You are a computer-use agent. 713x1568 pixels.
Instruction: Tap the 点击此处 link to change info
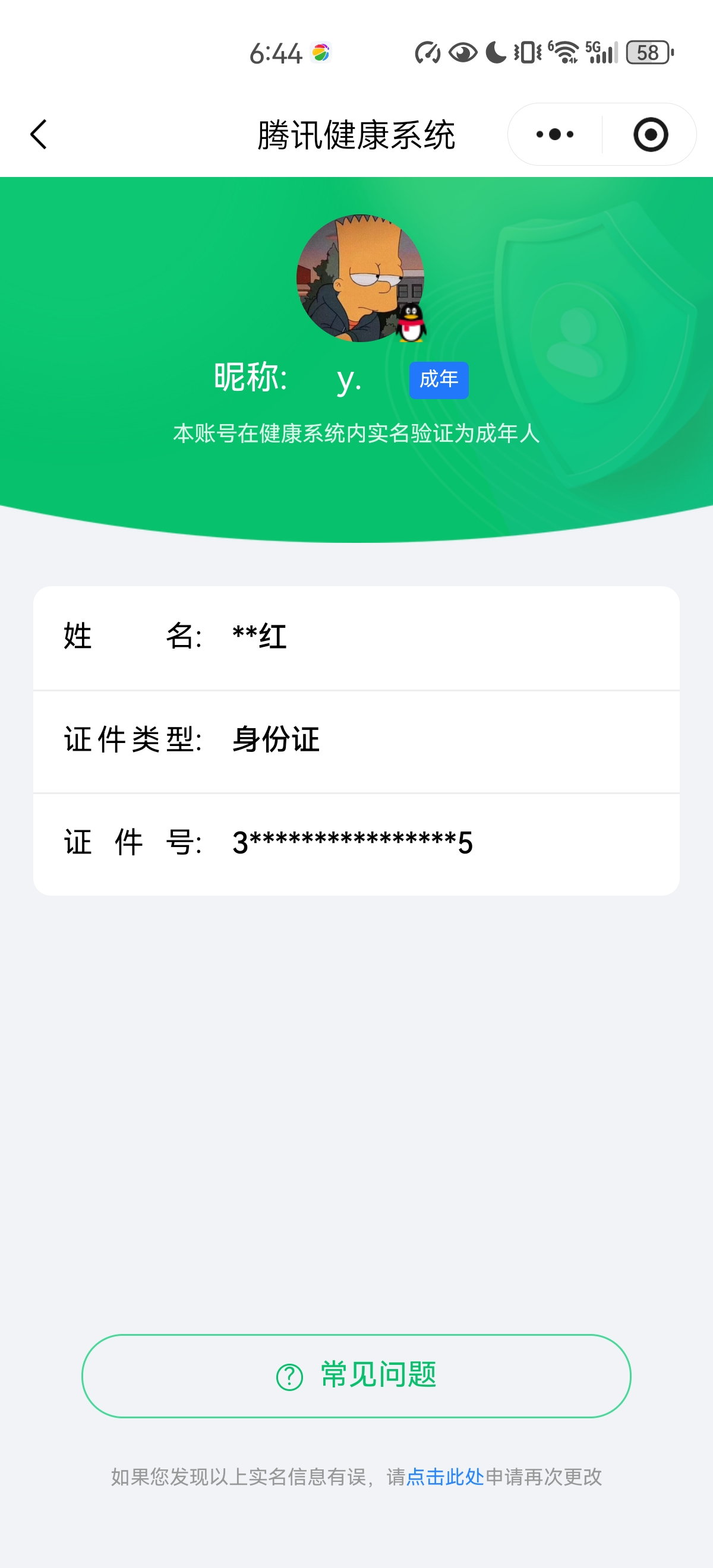click(444, 1477)
